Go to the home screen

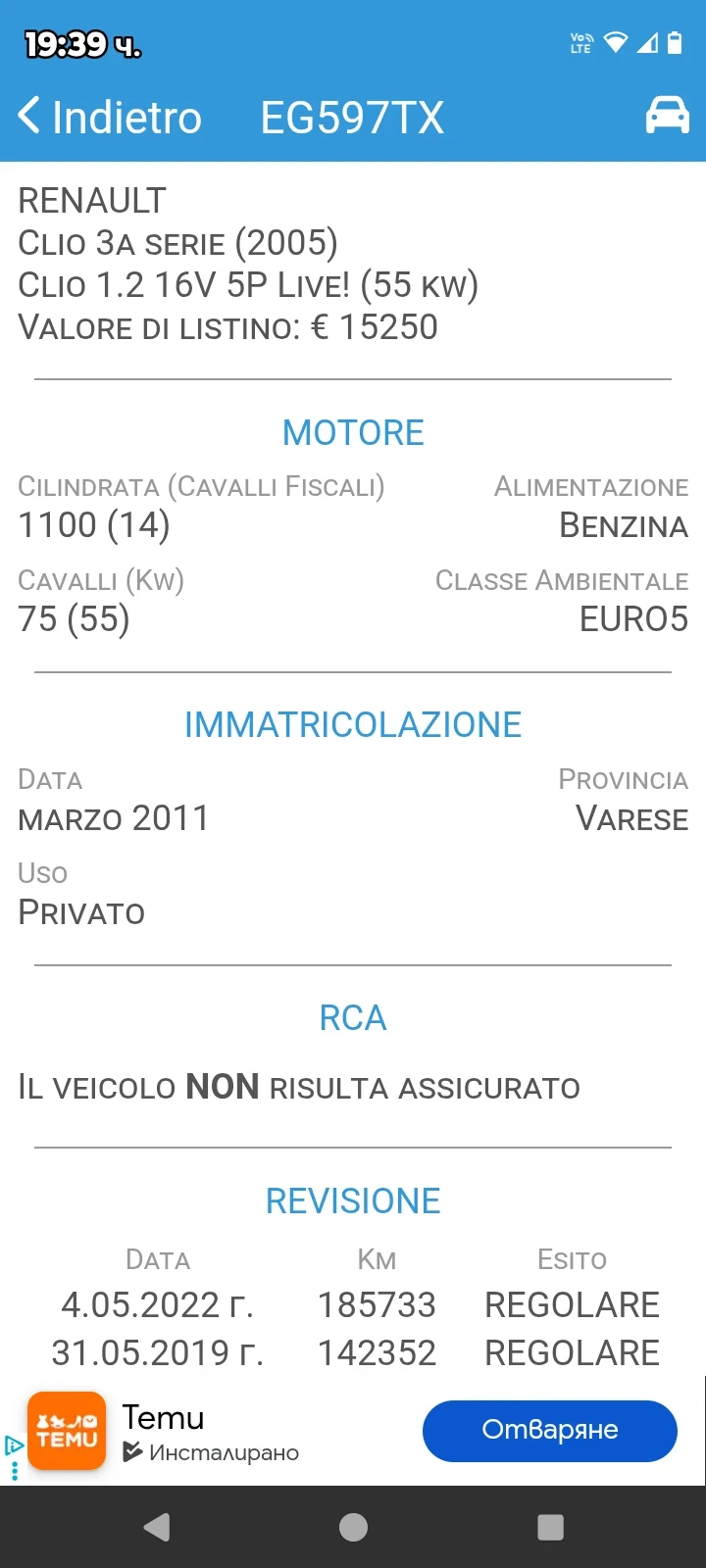coord(353,1527)
